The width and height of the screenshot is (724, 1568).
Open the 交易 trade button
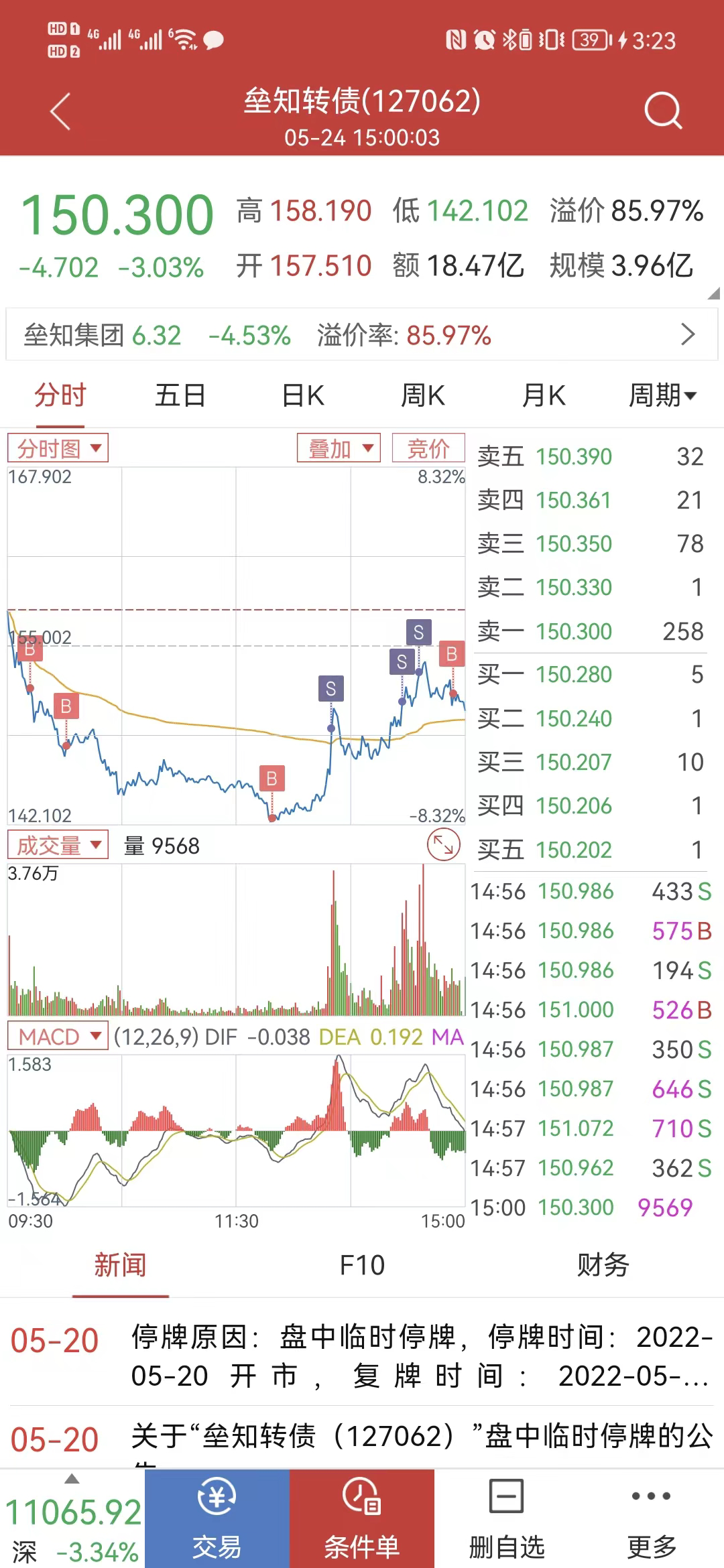[217, 1520]
